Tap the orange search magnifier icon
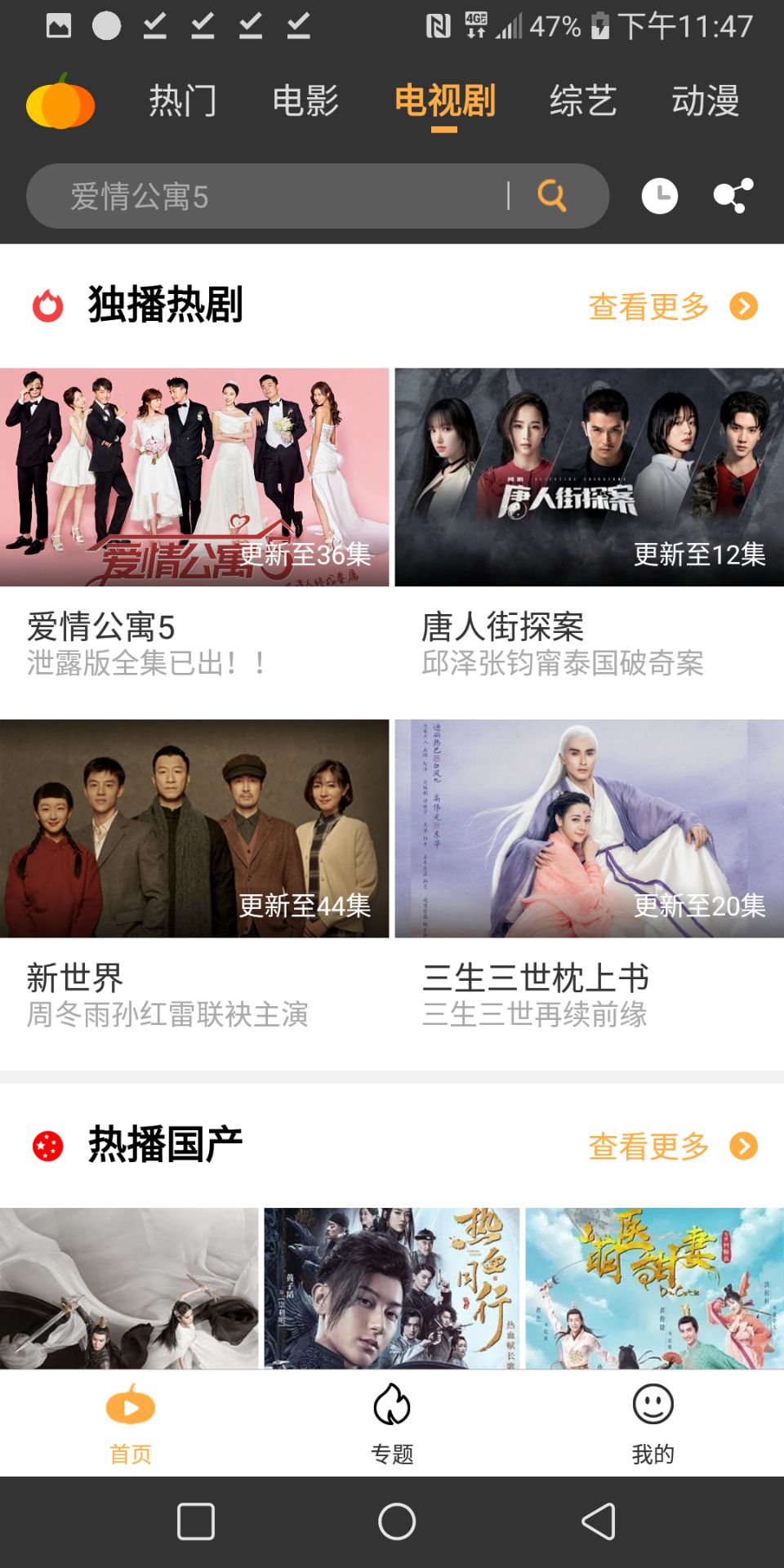 (x=552, y=196)
